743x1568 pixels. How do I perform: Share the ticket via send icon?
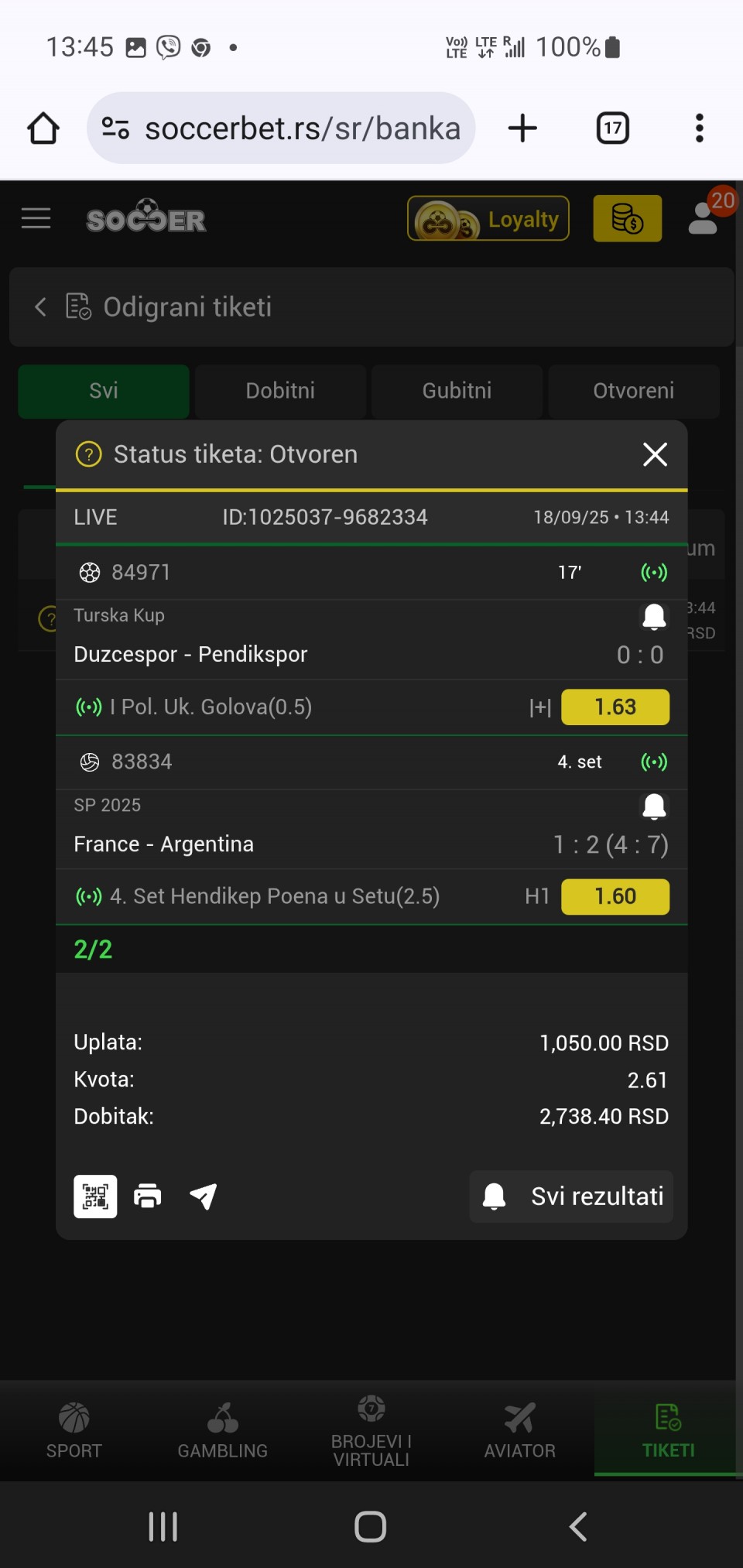204,1197
